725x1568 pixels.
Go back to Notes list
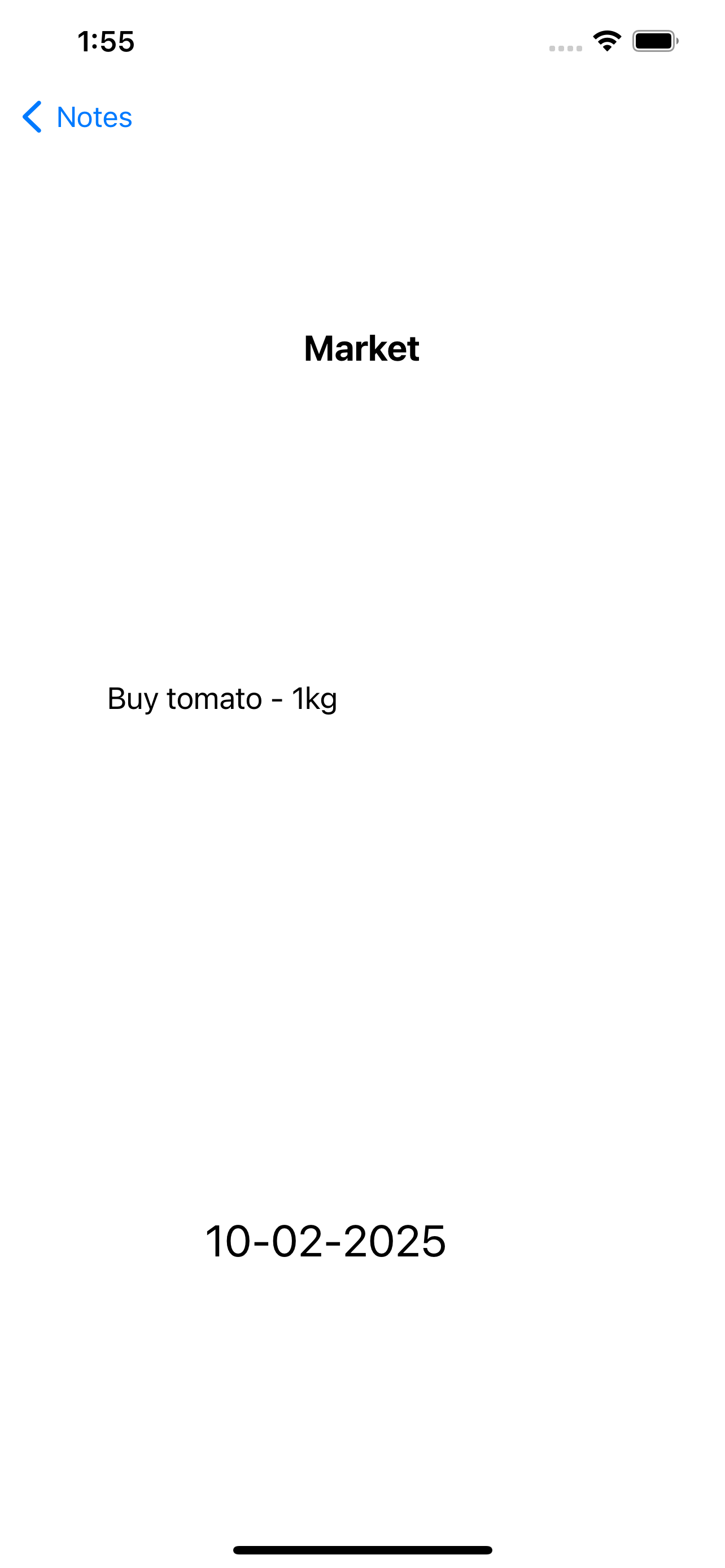pyautogui.click(x=77, y=117)
